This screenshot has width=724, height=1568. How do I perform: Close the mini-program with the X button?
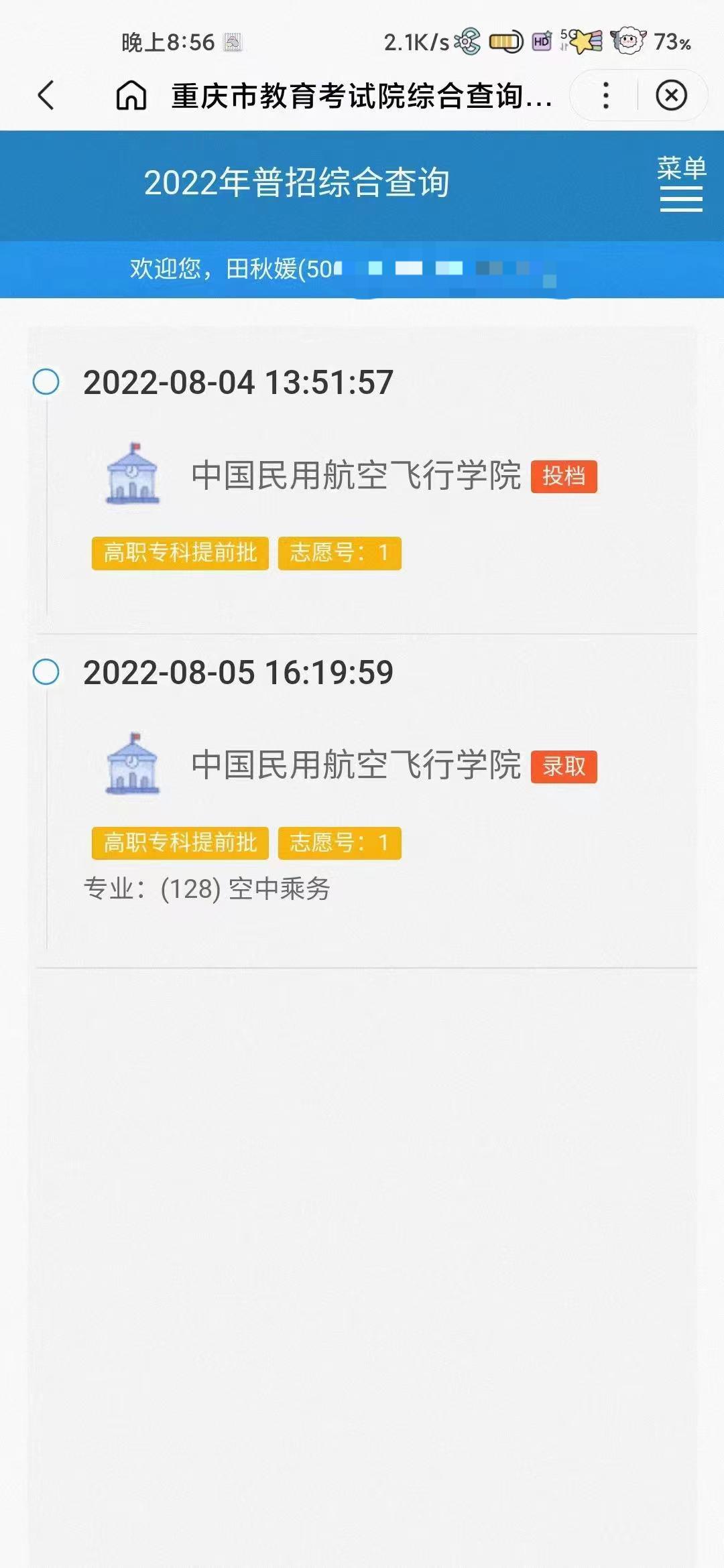pyautogui.click(x=671, y=95)
